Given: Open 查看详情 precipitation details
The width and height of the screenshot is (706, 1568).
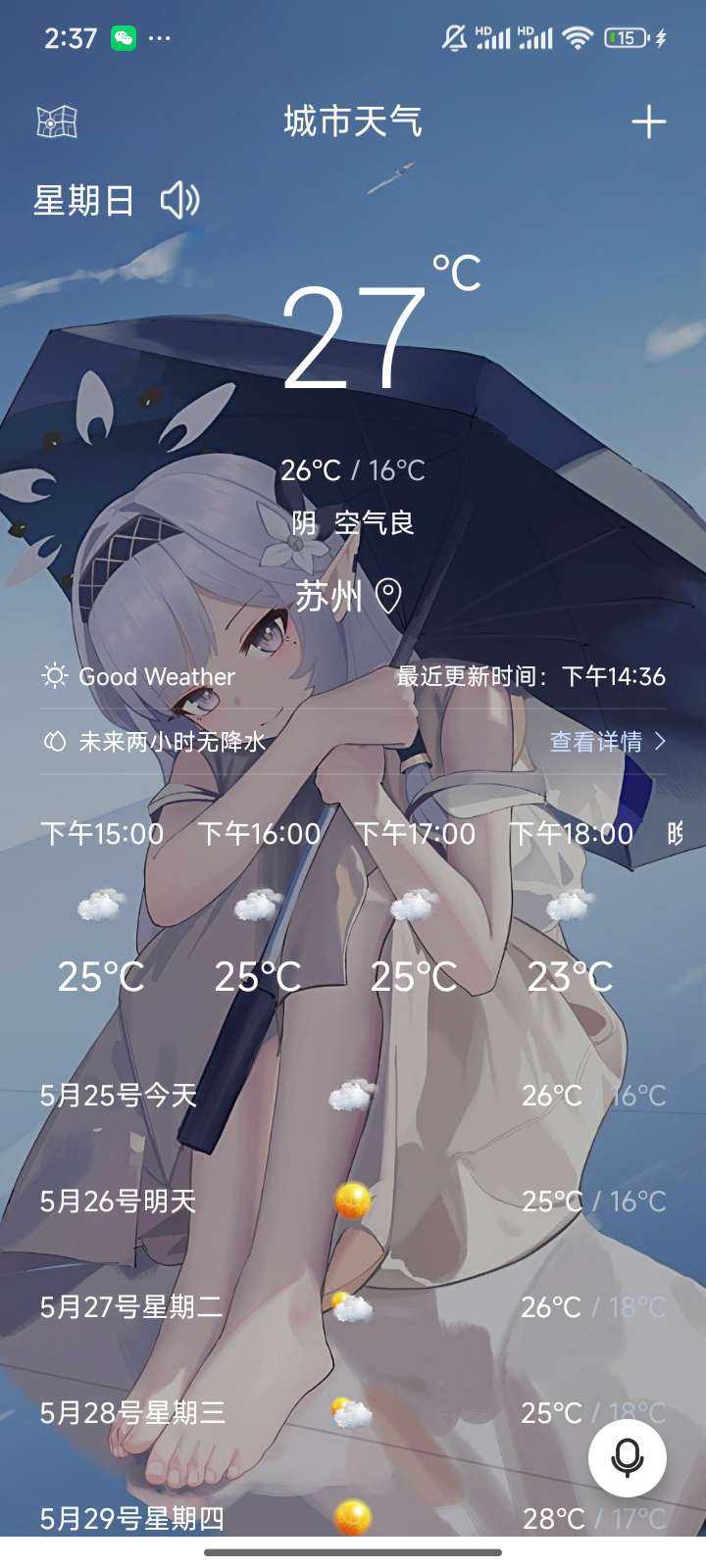Looking at the screenshot, I should [606, 742].
